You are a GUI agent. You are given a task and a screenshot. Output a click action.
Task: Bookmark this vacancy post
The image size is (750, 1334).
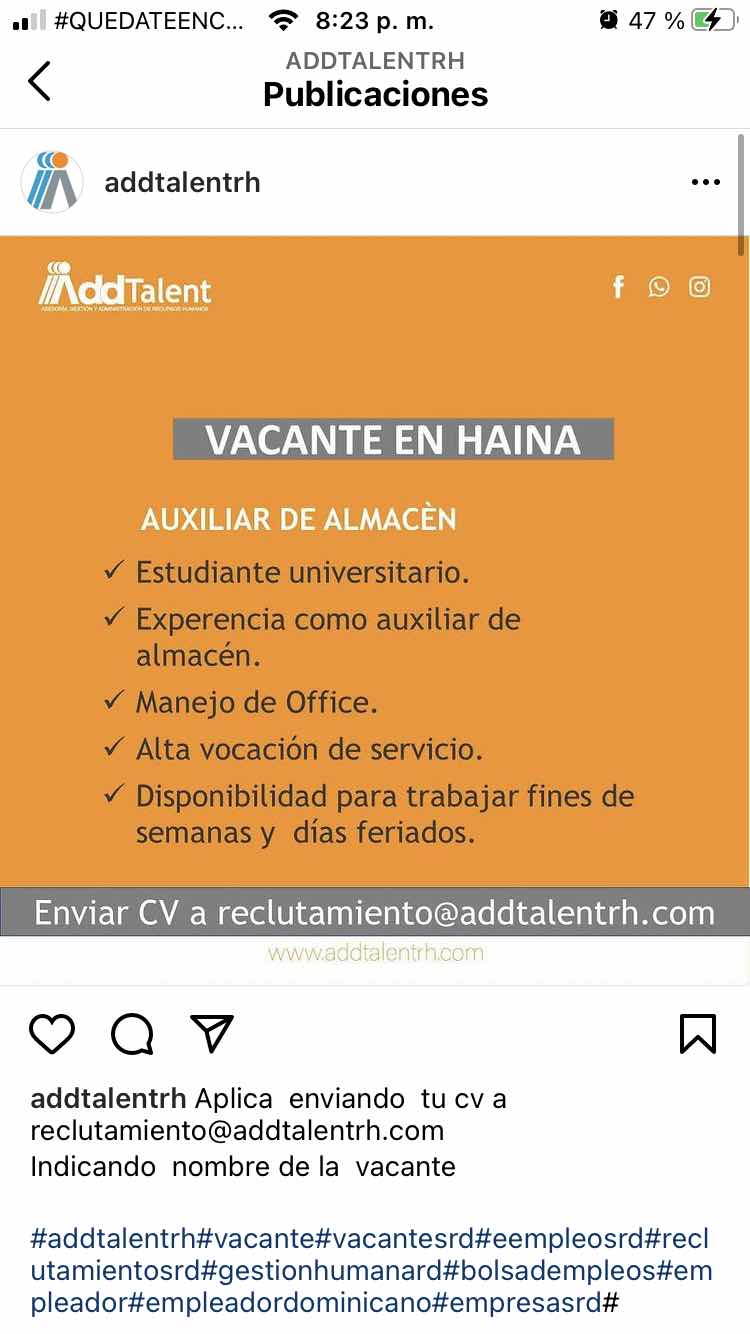[x=697, y=1034]
